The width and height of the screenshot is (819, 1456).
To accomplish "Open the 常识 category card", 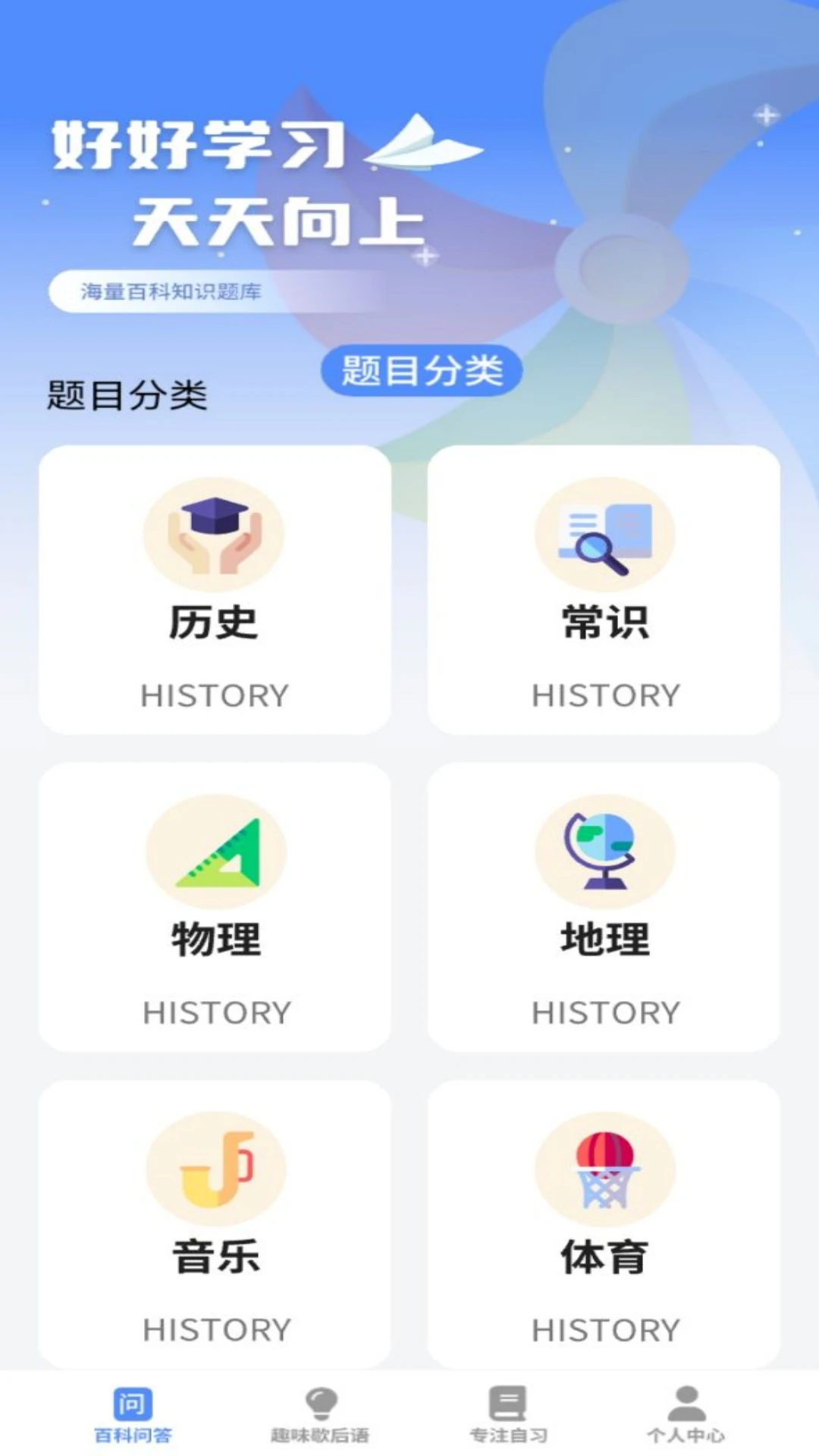I will (604, 590).
